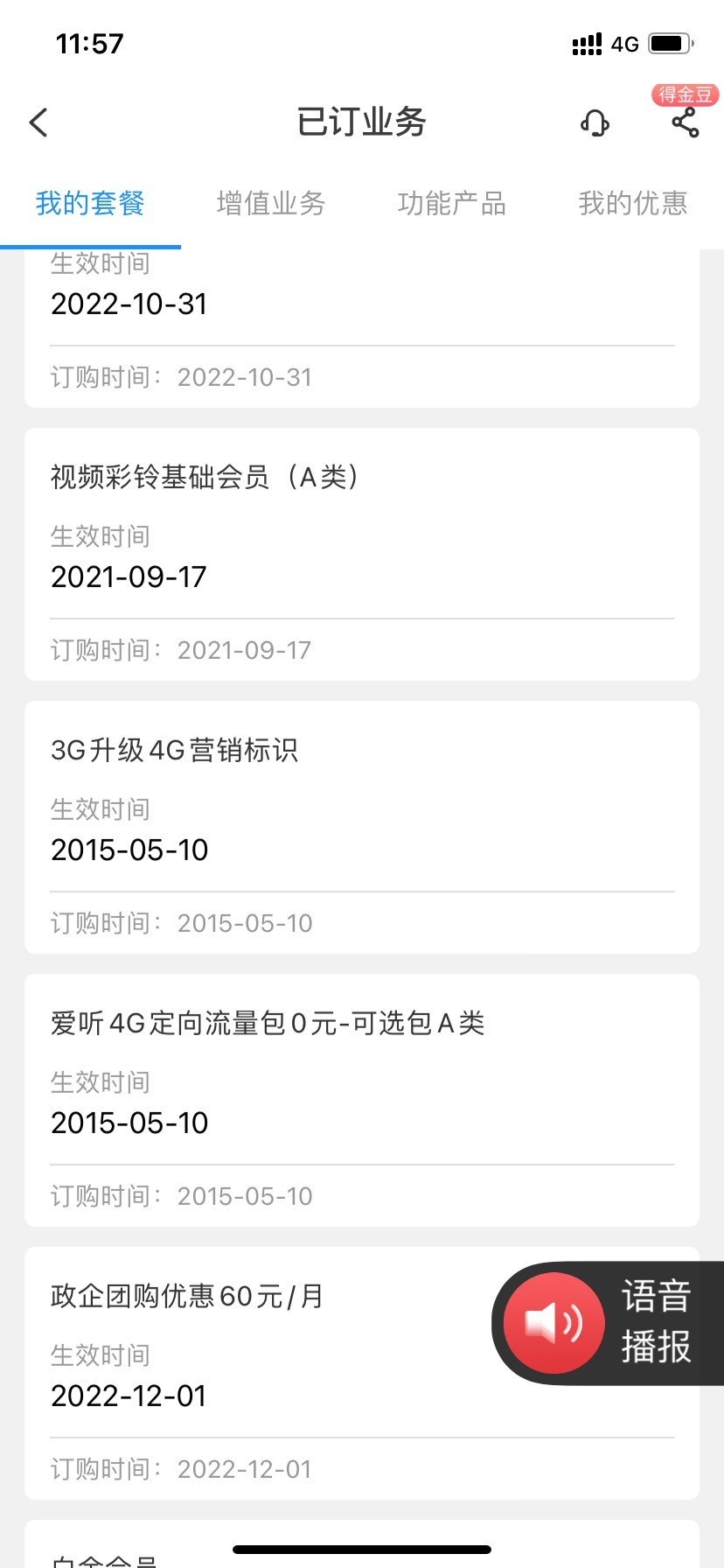Start the 语音播报 voice broadcast
This screenshot has width=724, height=1568.
pyautogui.click(x=609, y=1323)
